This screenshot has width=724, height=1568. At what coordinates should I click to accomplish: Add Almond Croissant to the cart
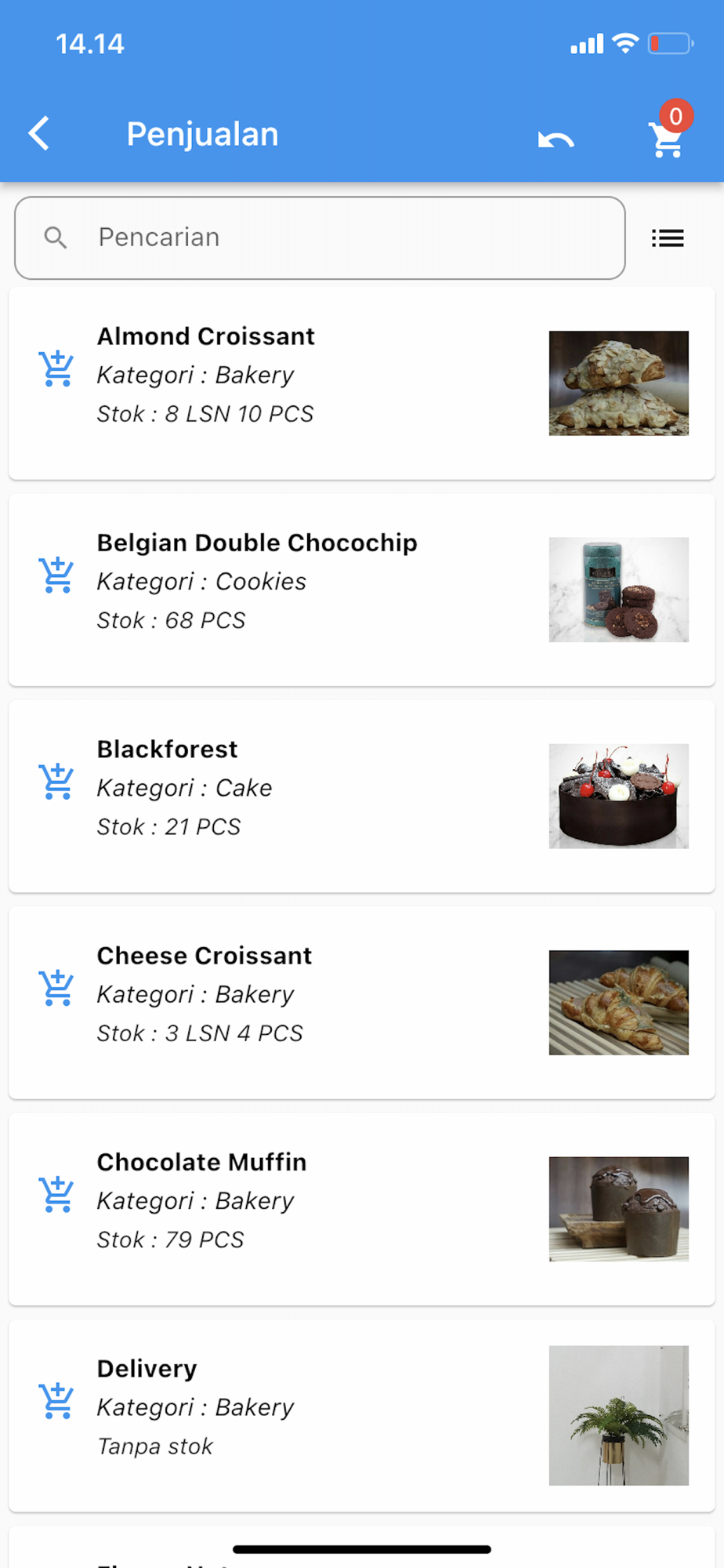click(56, 368)
